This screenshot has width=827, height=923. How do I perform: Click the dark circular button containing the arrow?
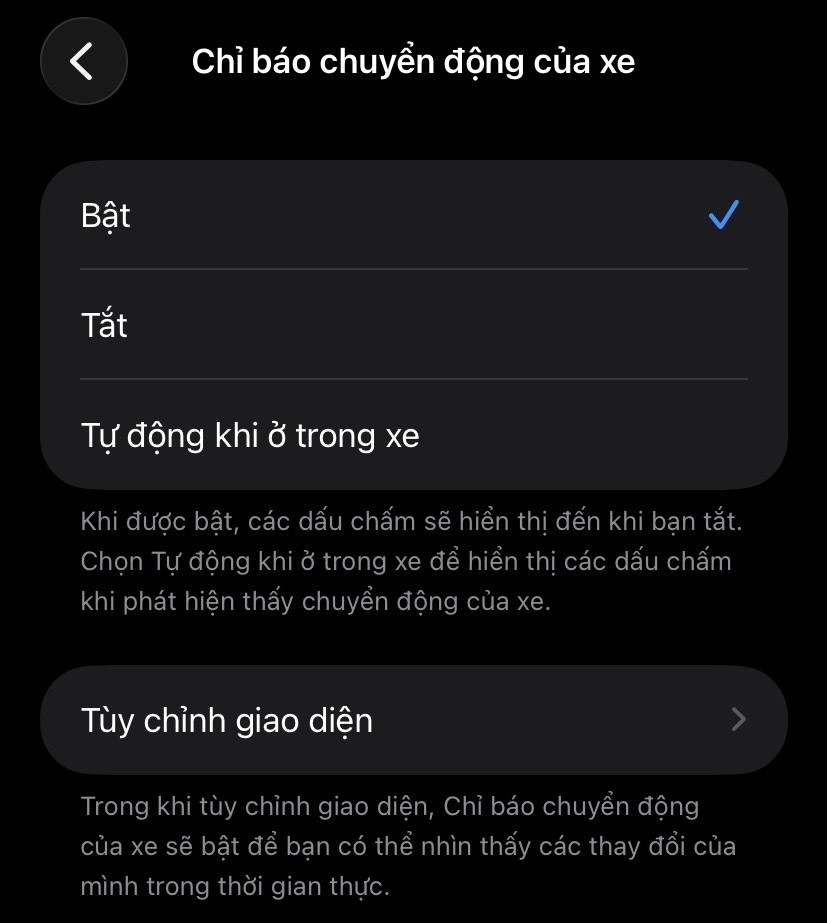pyautogui.click(x=83, y=61)
